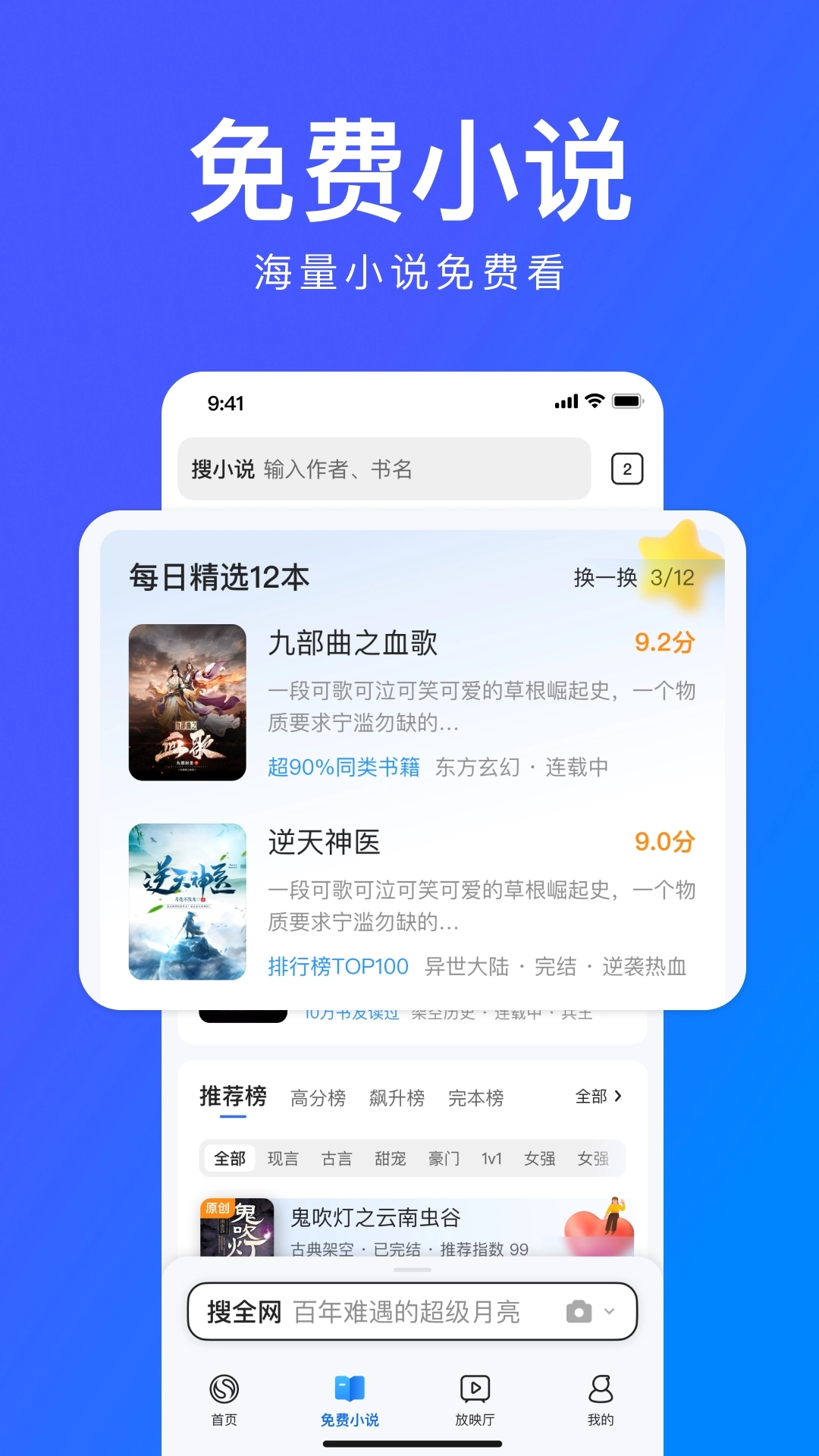Enable the 甜宠 category filter
Viewport: 819px width, 1456px height.
pyautogui.click(x=391, y=1158)
